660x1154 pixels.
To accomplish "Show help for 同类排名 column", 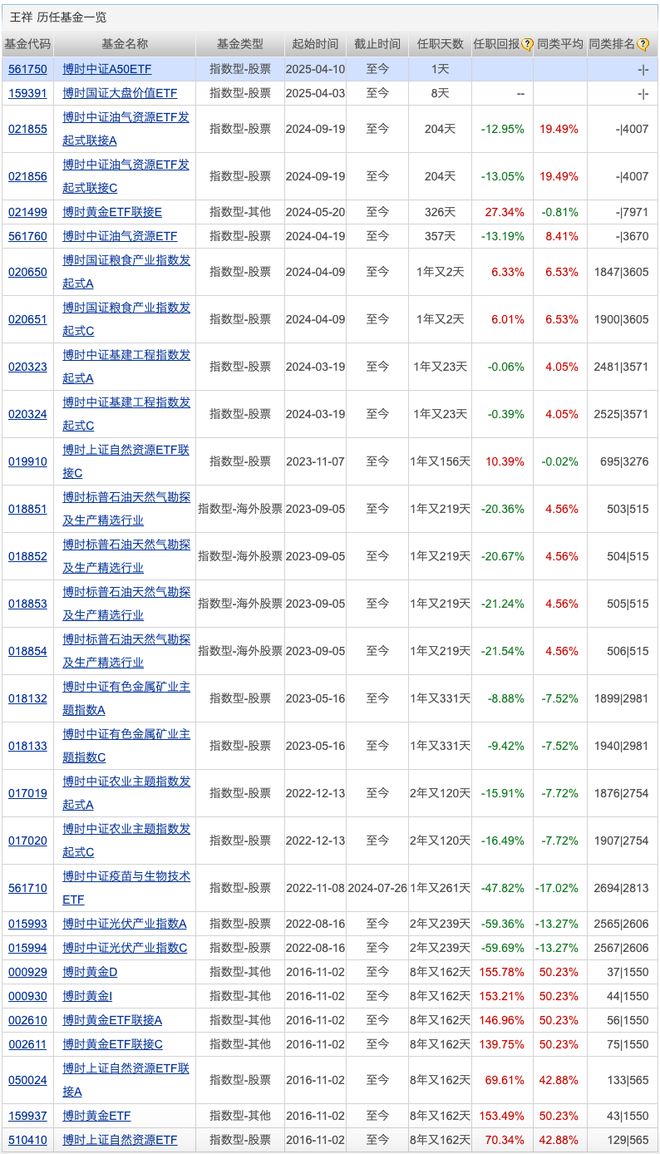I will (x=643, y=44).
